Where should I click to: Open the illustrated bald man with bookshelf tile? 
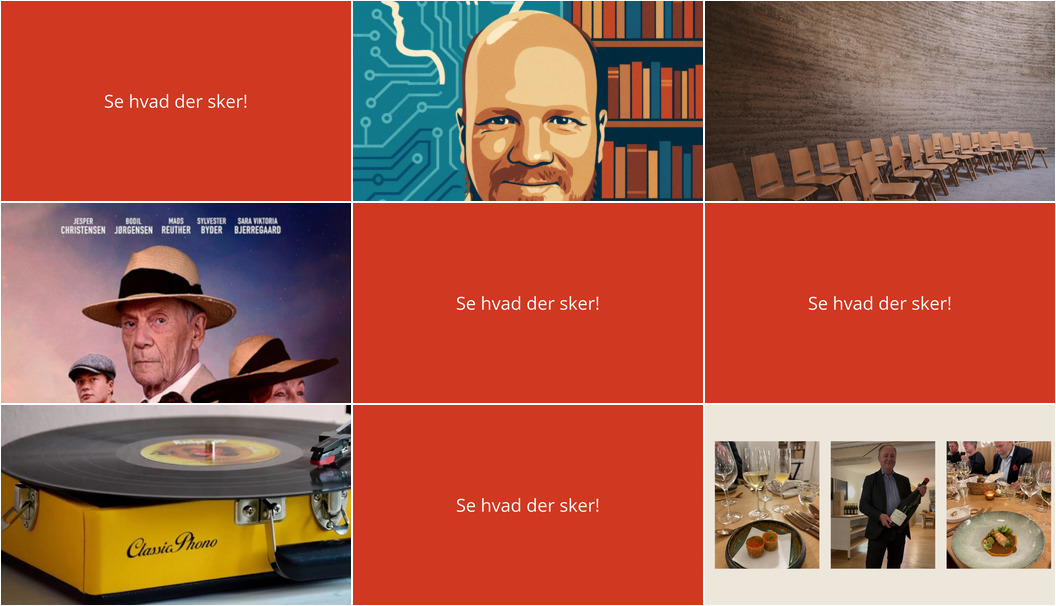click(x=528, y=101)
